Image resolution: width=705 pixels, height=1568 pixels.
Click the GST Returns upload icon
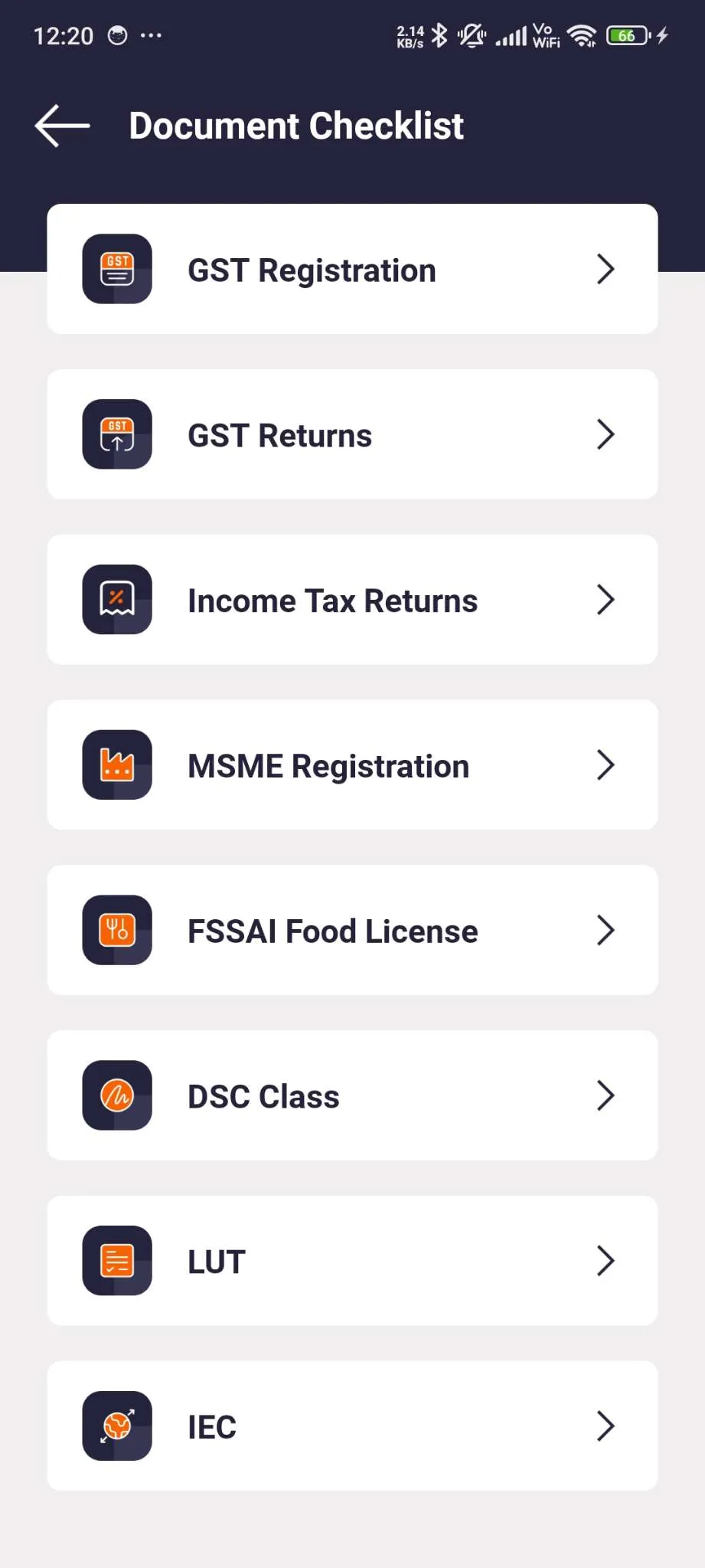click(x=116, y=434)
